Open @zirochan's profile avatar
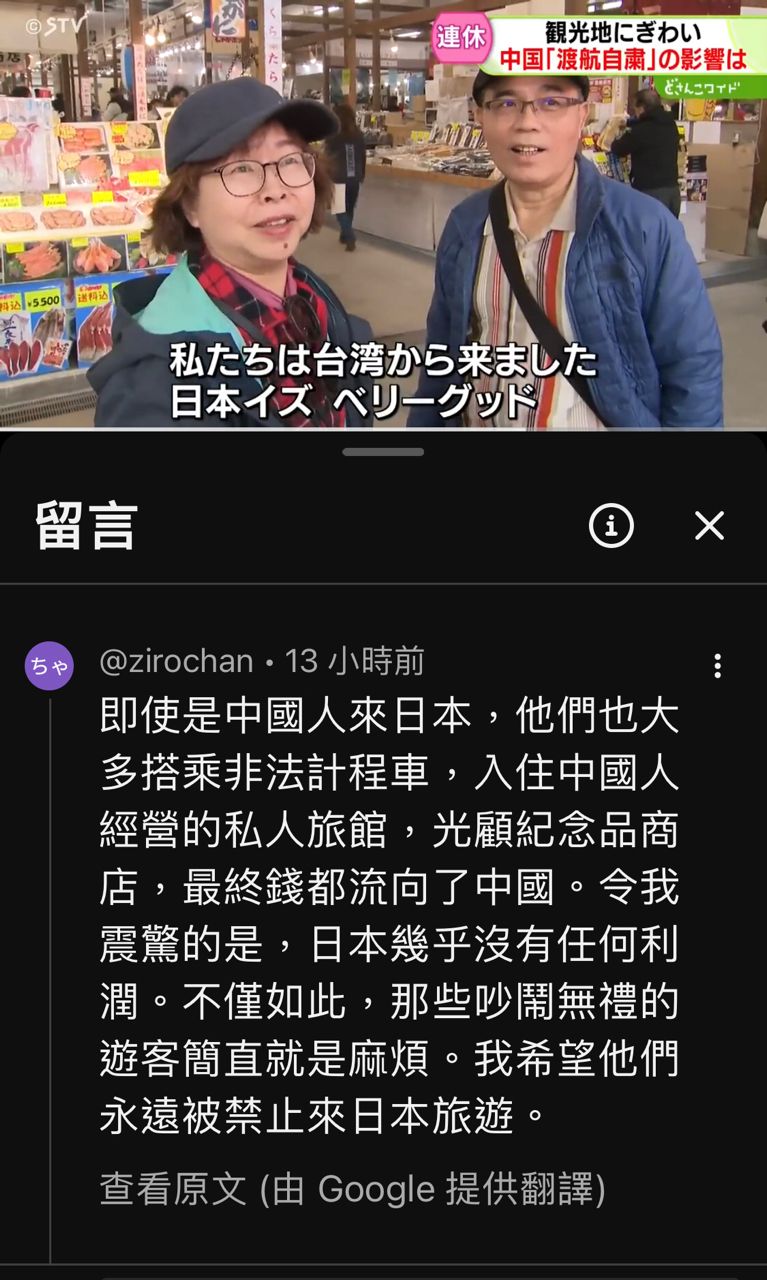The width and height of the screenshot is (767, 1280). (x=49, y=666)
